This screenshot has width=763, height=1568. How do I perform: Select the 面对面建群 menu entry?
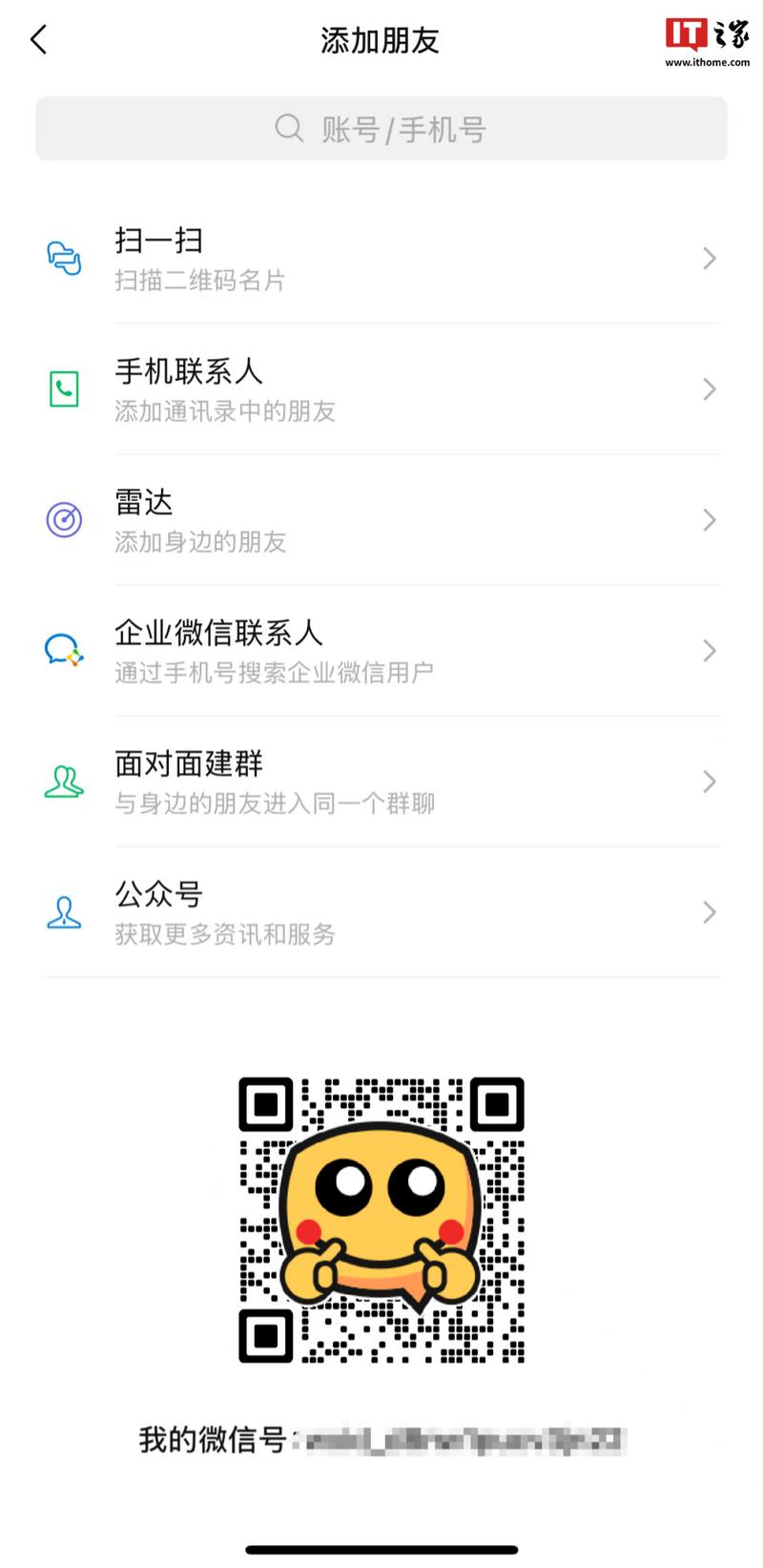pos(381,782)
